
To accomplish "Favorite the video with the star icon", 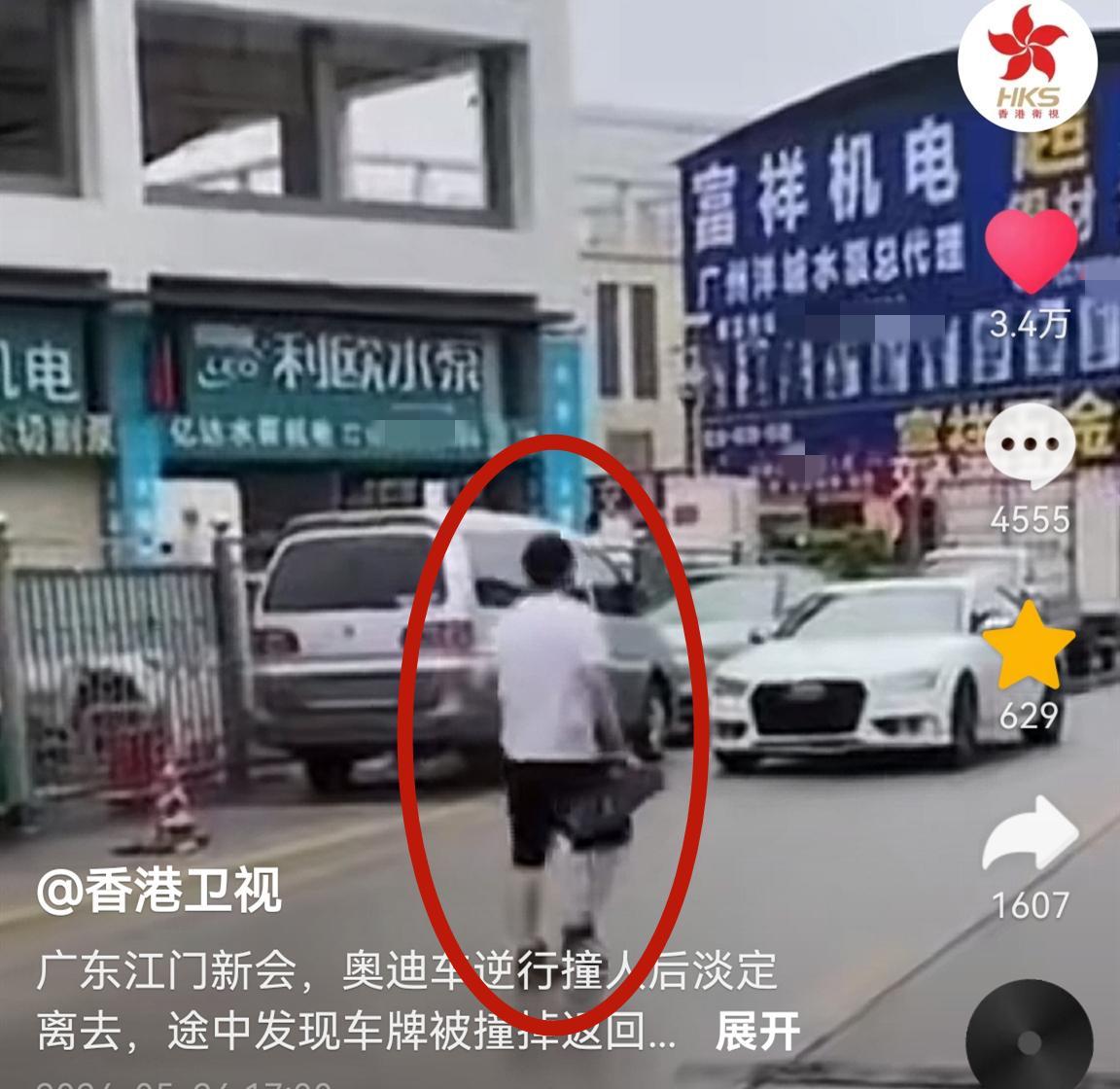I will (1029, 644).
